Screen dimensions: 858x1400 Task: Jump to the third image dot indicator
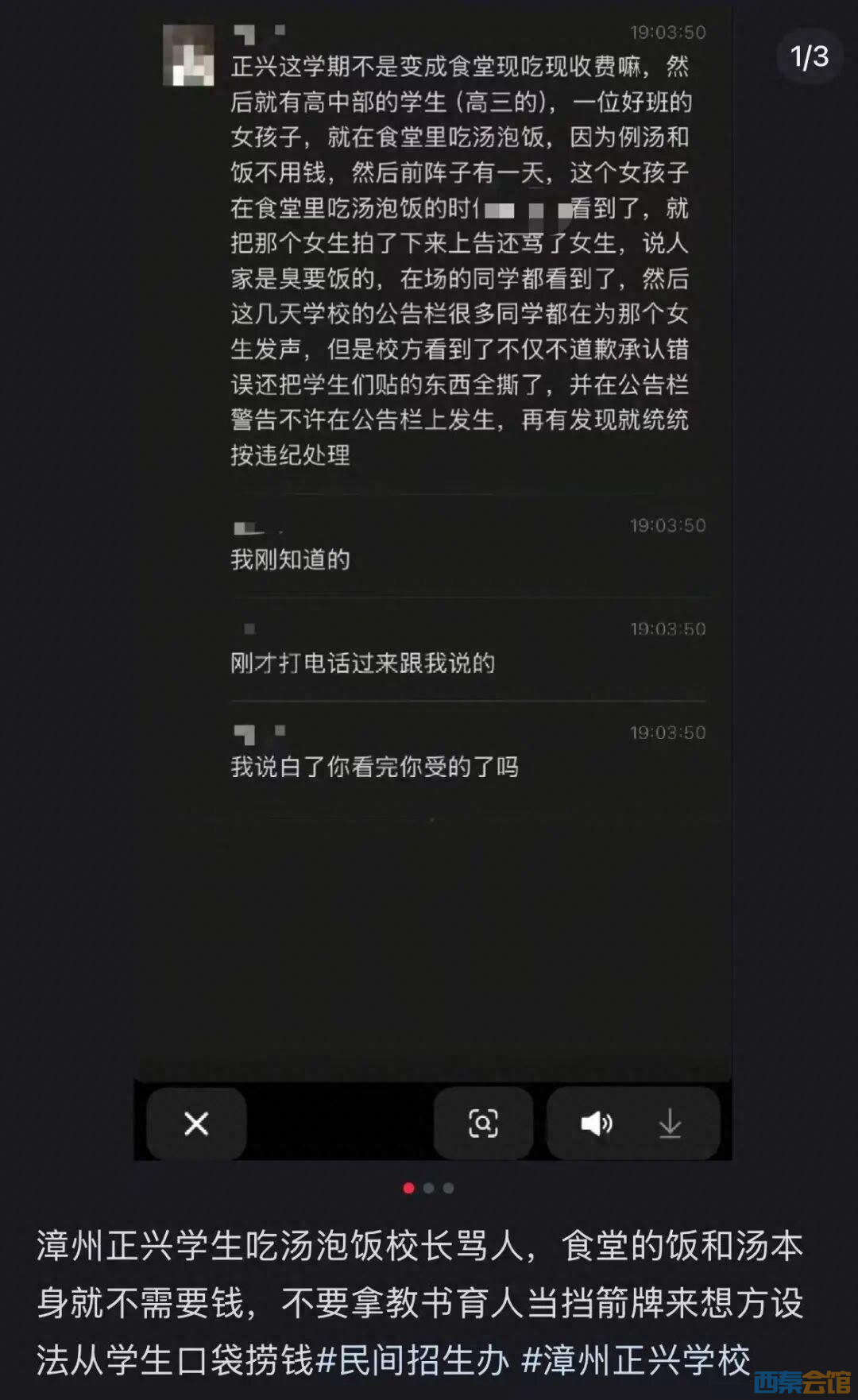click(x=449, y=1188)
